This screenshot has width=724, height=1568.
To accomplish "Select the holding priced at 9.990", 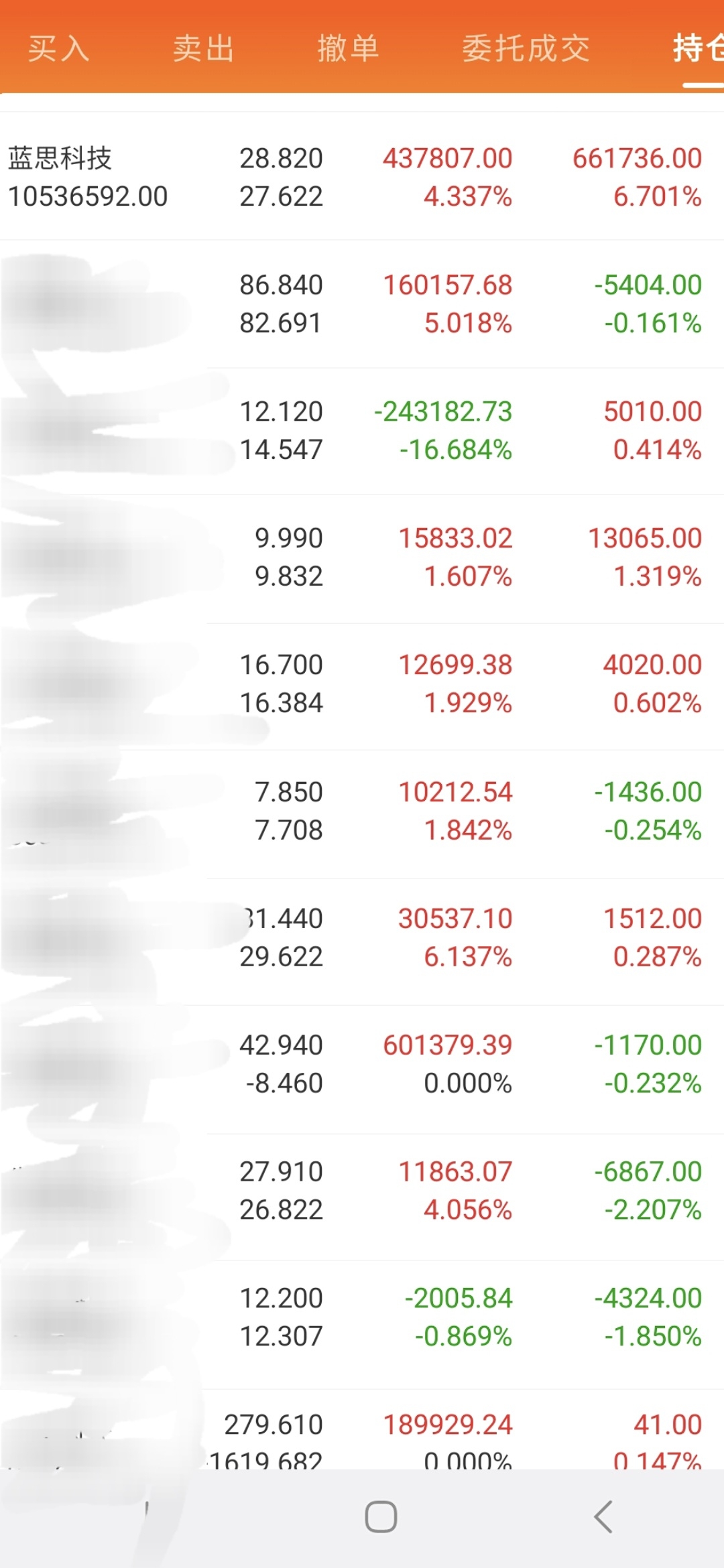I will (x=362, y=558).
